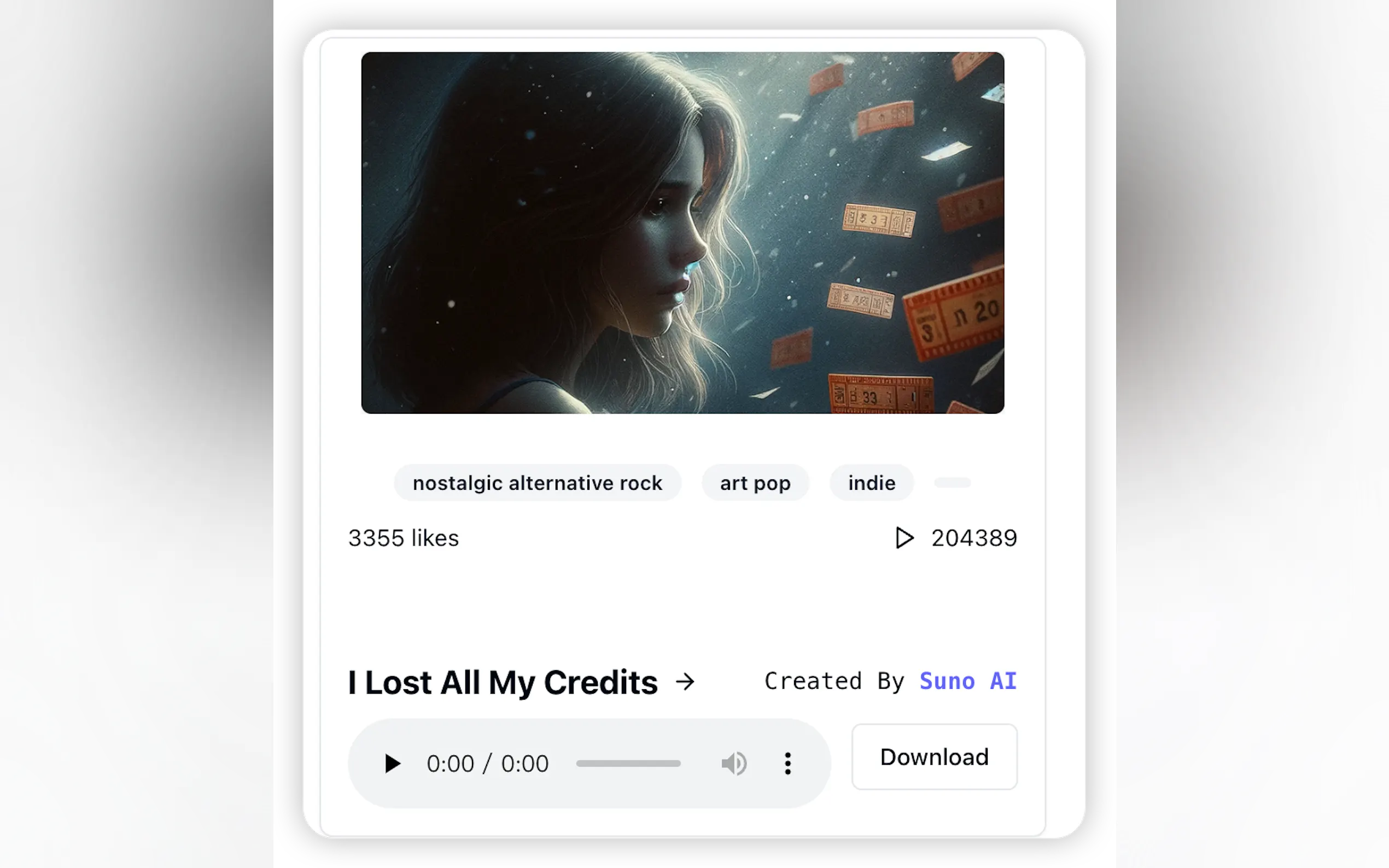
Task: Open the song cover artwork
Action: pos(682,232)
